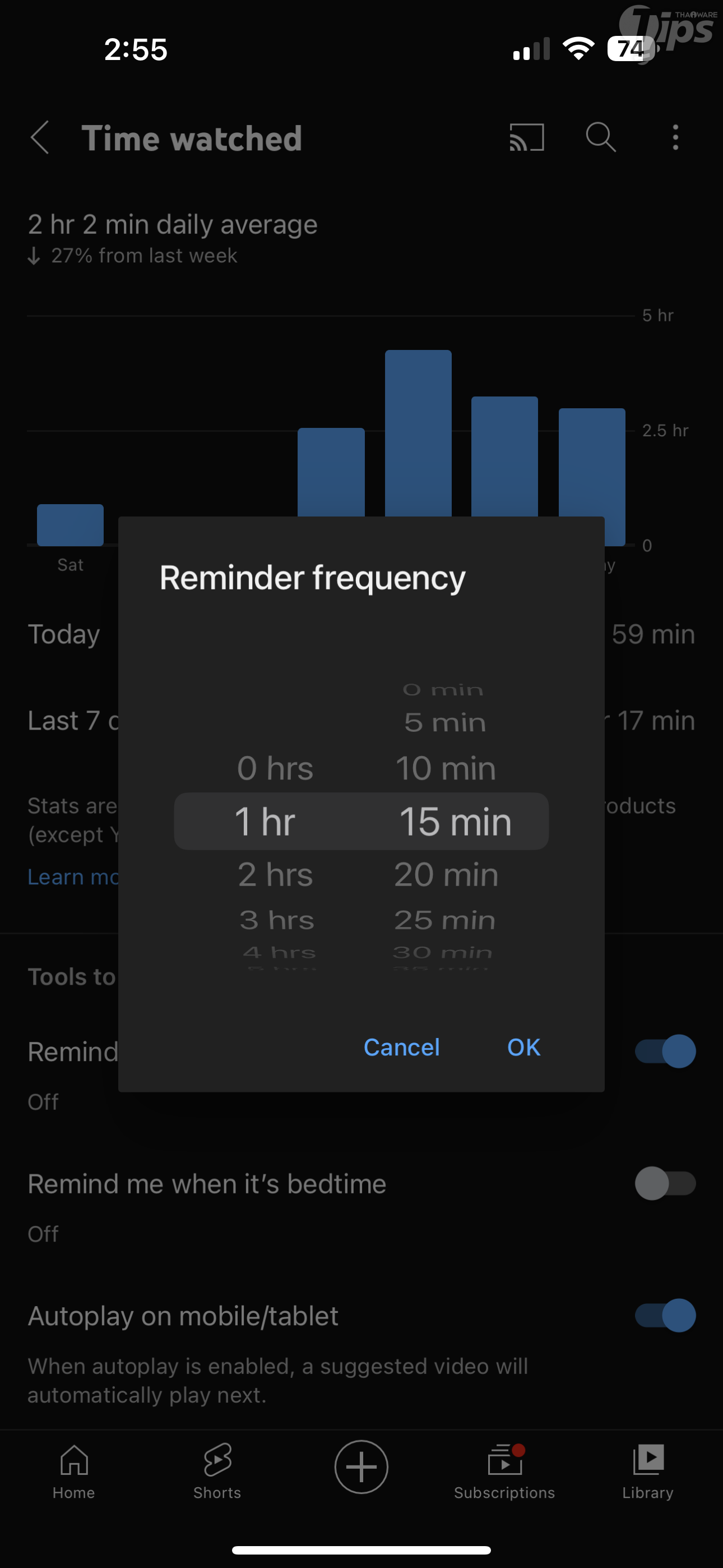Screen dimensions: 723x1568
Task: Pick 25 min in minute picker
Action: (x=445, y=920)
